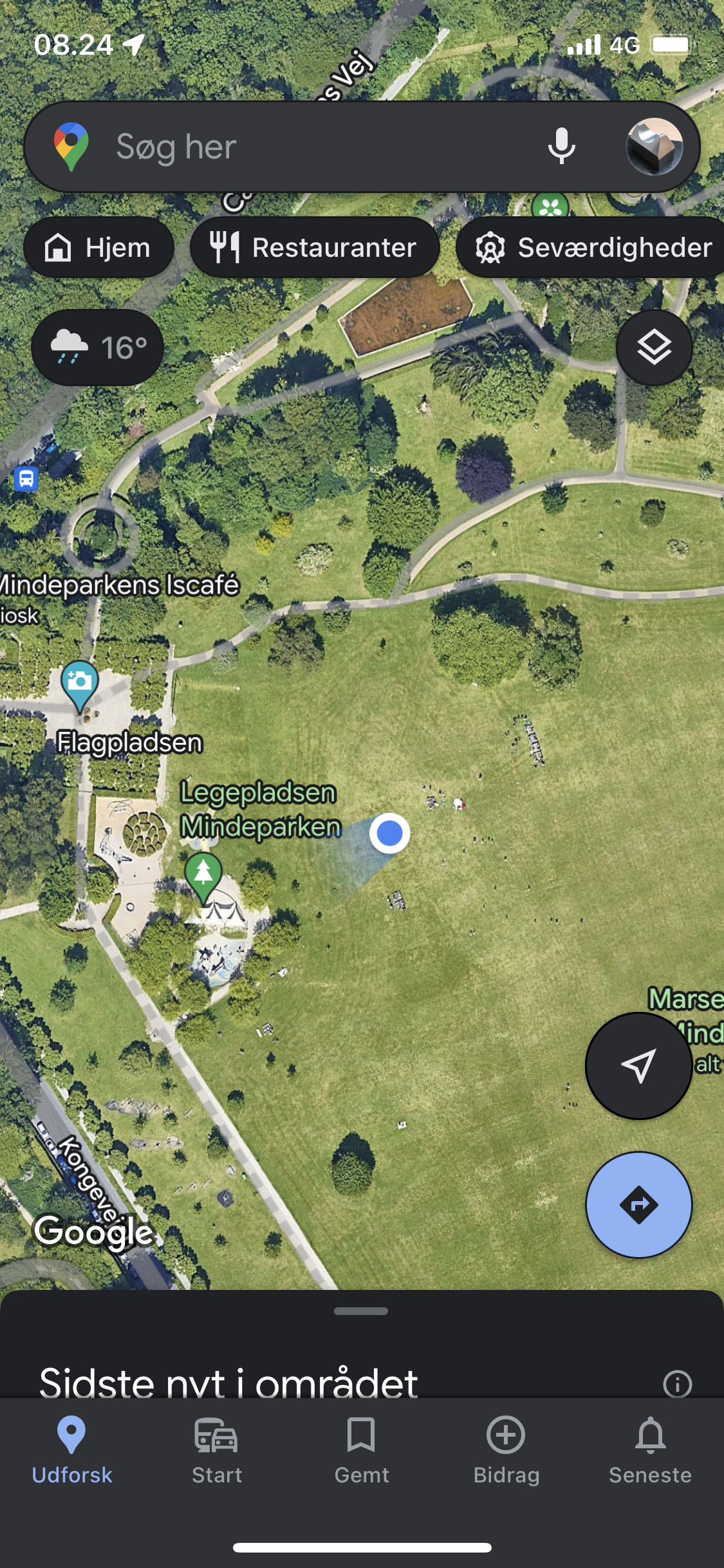724x1568 pixels.
Task: Open the account profile picture
Action: click(654, 147)
